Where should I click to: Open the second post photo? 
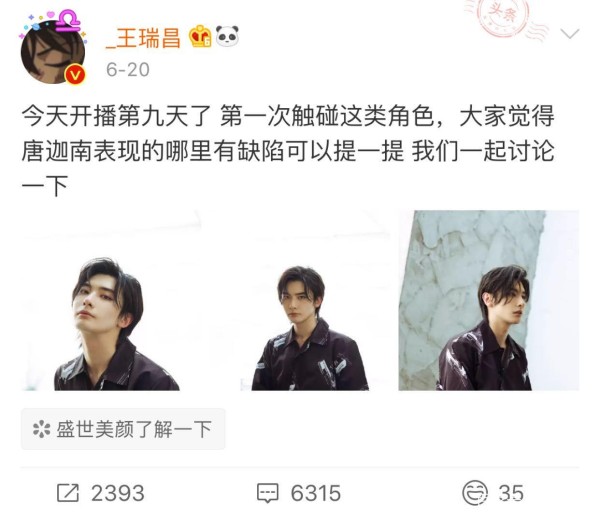(300, 301)
